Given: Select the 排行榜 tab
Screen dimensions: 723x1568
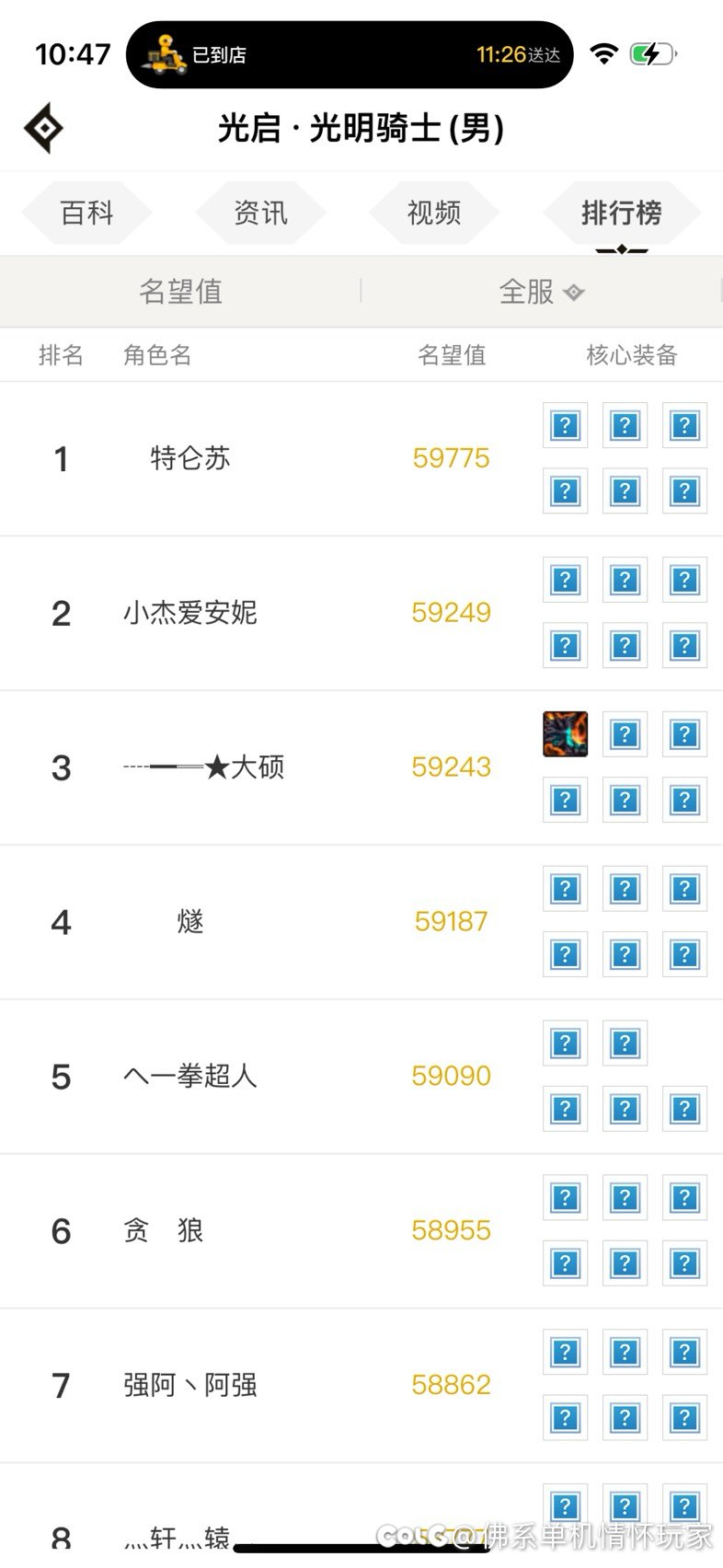Looking at the screenshot, I should click(x=621, y=213).
